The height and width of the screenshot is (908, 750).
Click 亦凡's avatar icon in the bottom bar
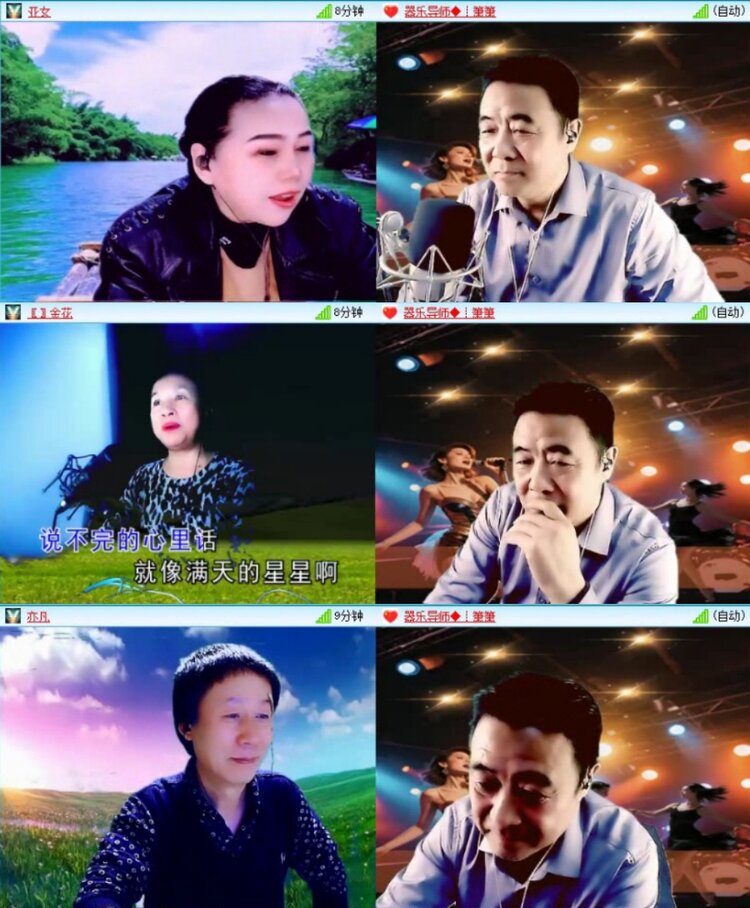pos(13,617)
